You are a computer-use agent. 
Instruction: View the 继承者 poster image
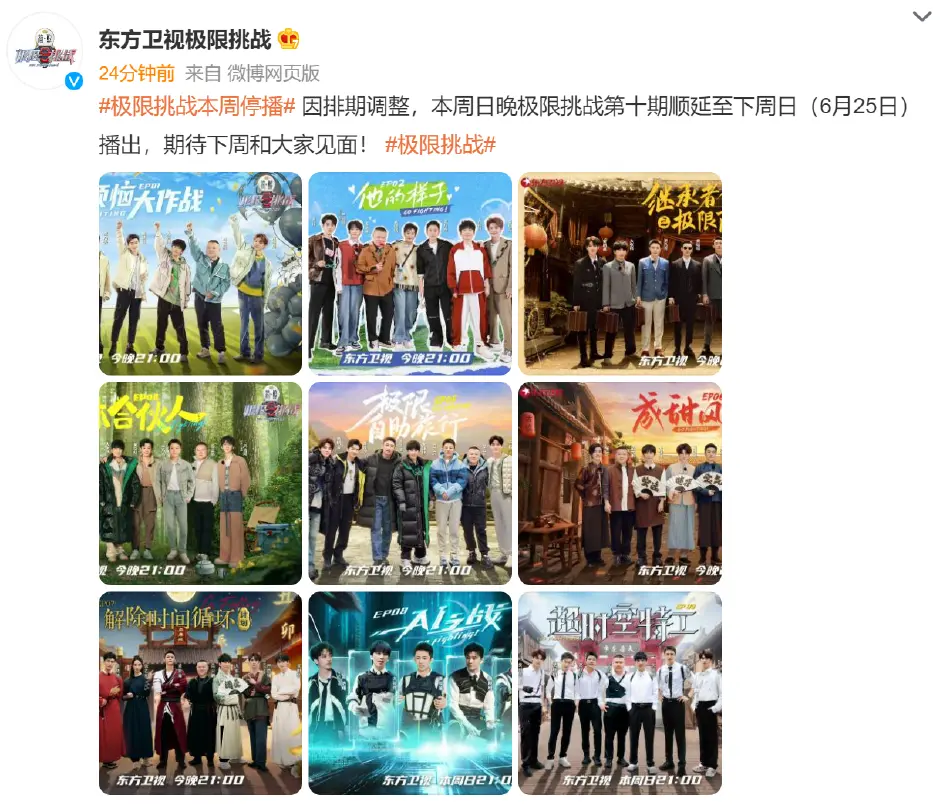click(x=620, y=273)
